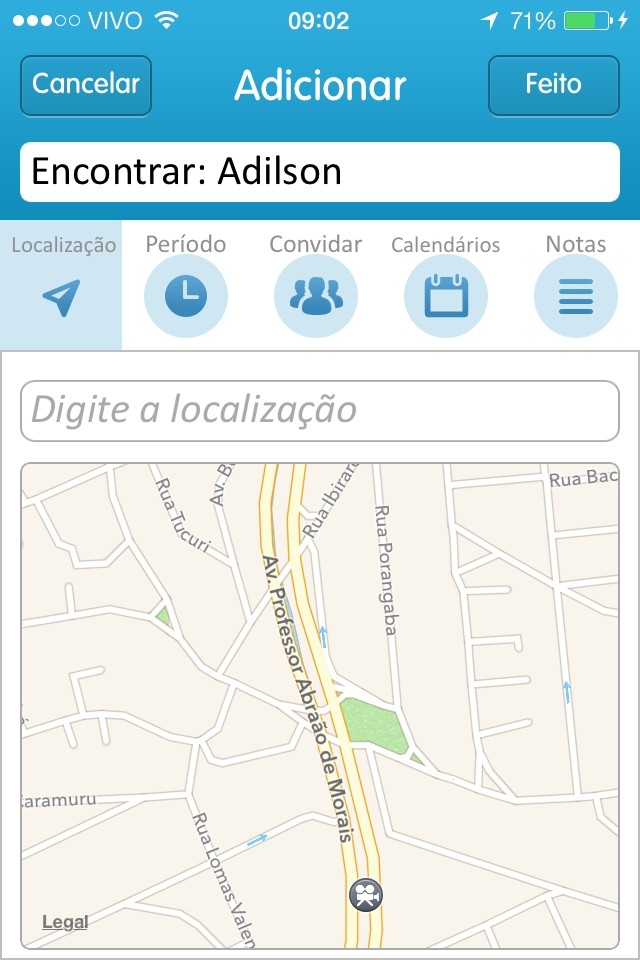Edit the event title Encontrar: Adilson

(x=320, y=172)
